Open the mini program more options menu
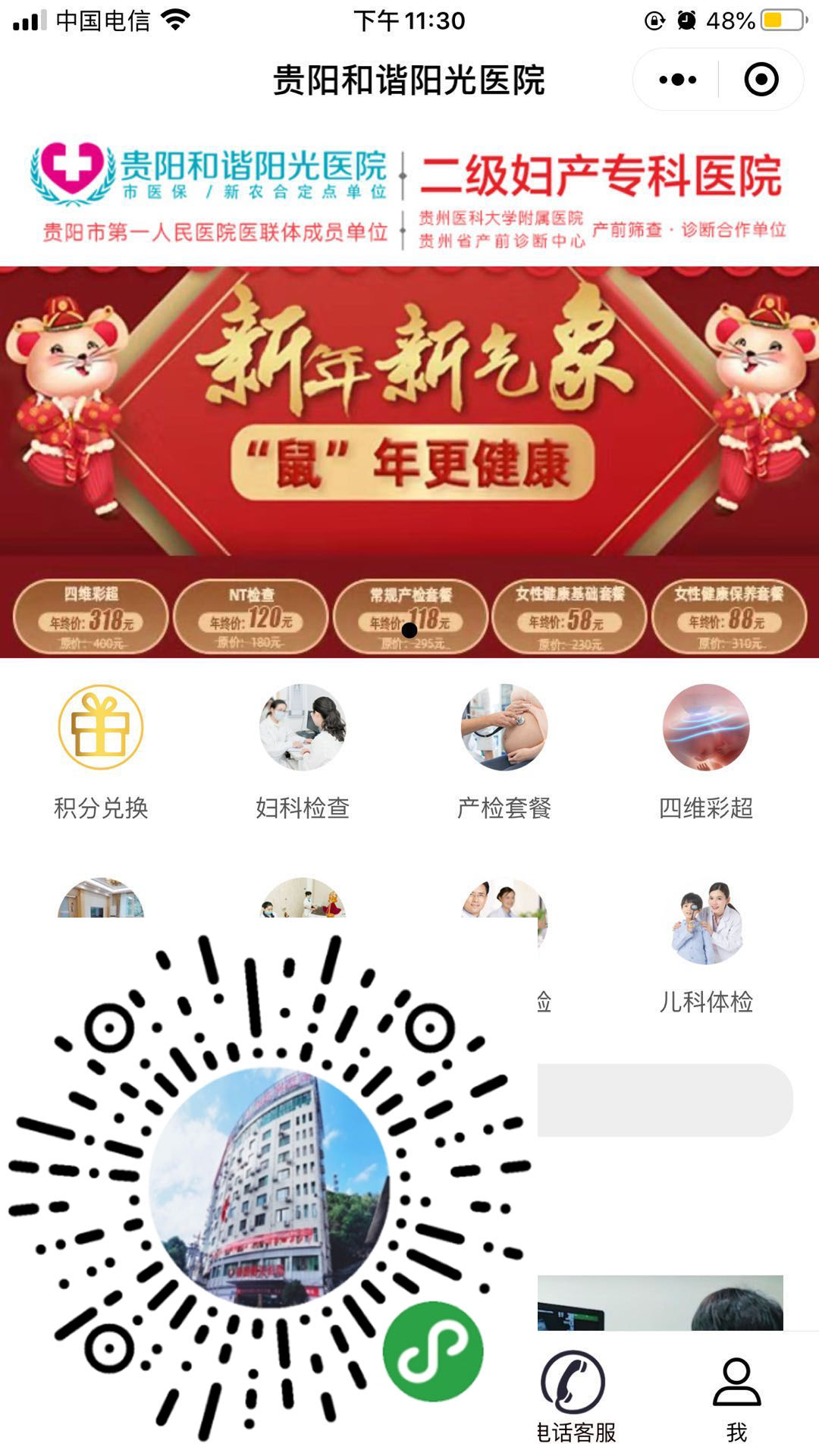 (x=677, y=80)
